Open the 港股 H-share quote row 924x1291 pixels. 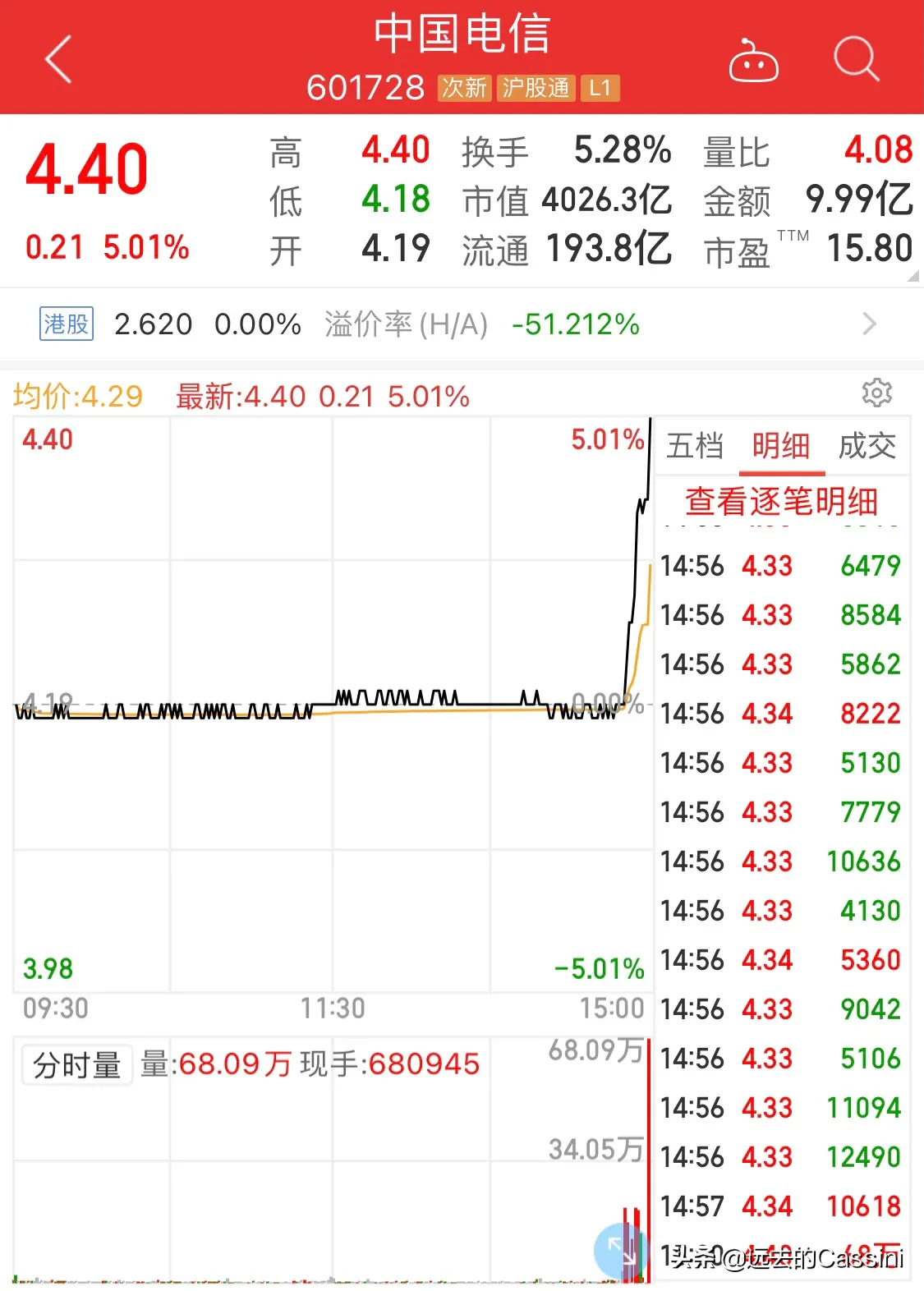click(x=460, y=324)
